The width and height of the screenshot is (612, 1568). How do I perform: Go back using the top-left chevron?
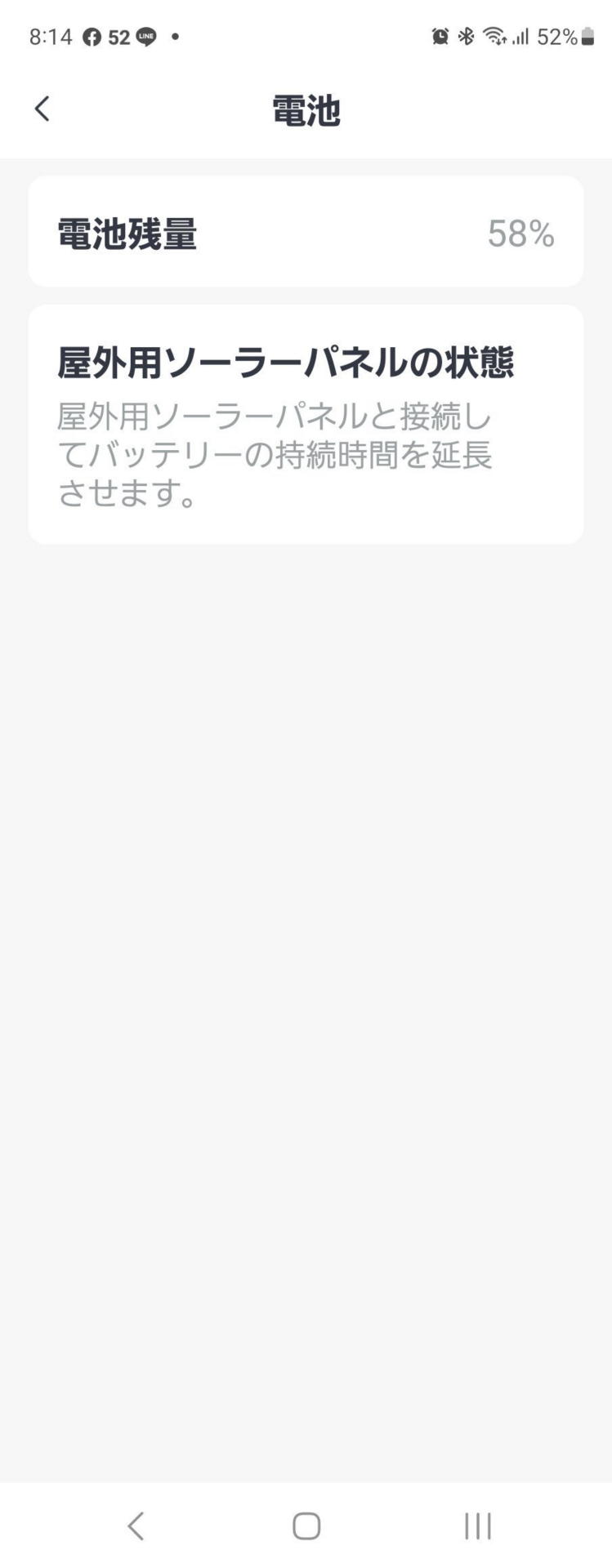[x=41, y=108]
